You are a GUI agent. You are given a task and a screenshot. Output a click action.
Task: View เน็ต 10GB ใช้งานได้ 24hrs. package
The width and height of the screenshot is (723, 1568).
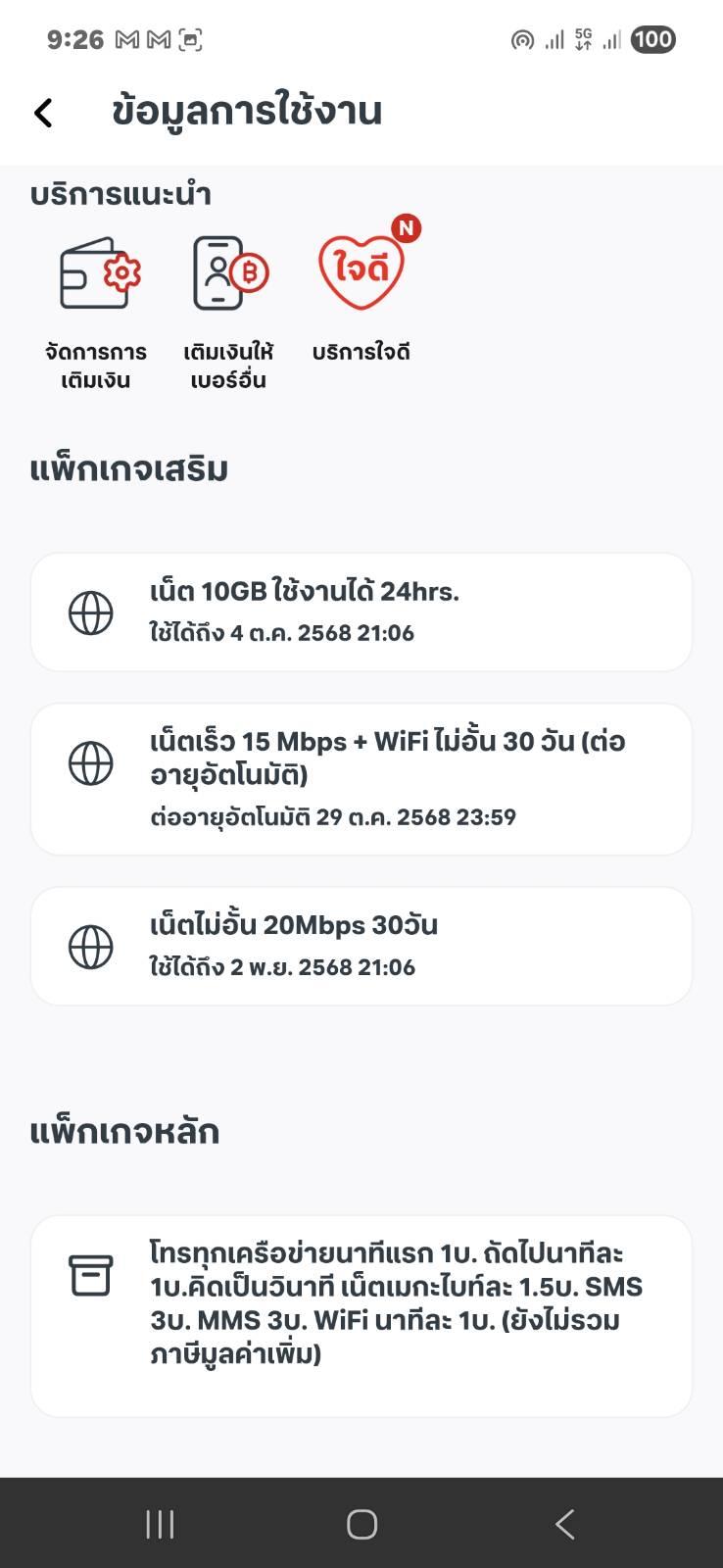tap(361, 612)
